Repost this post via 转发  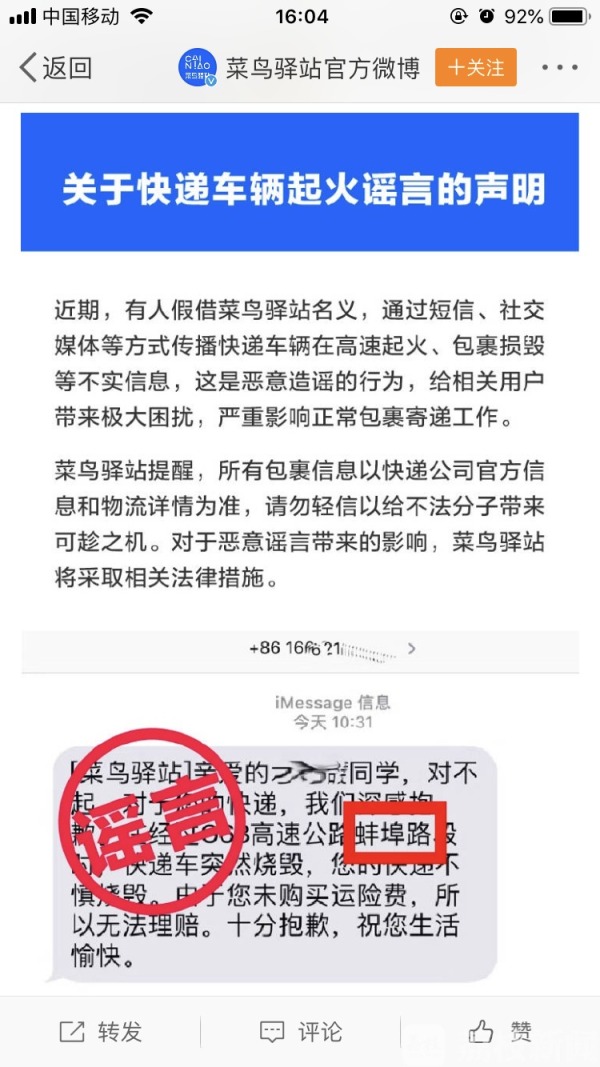pos(100,1031)
